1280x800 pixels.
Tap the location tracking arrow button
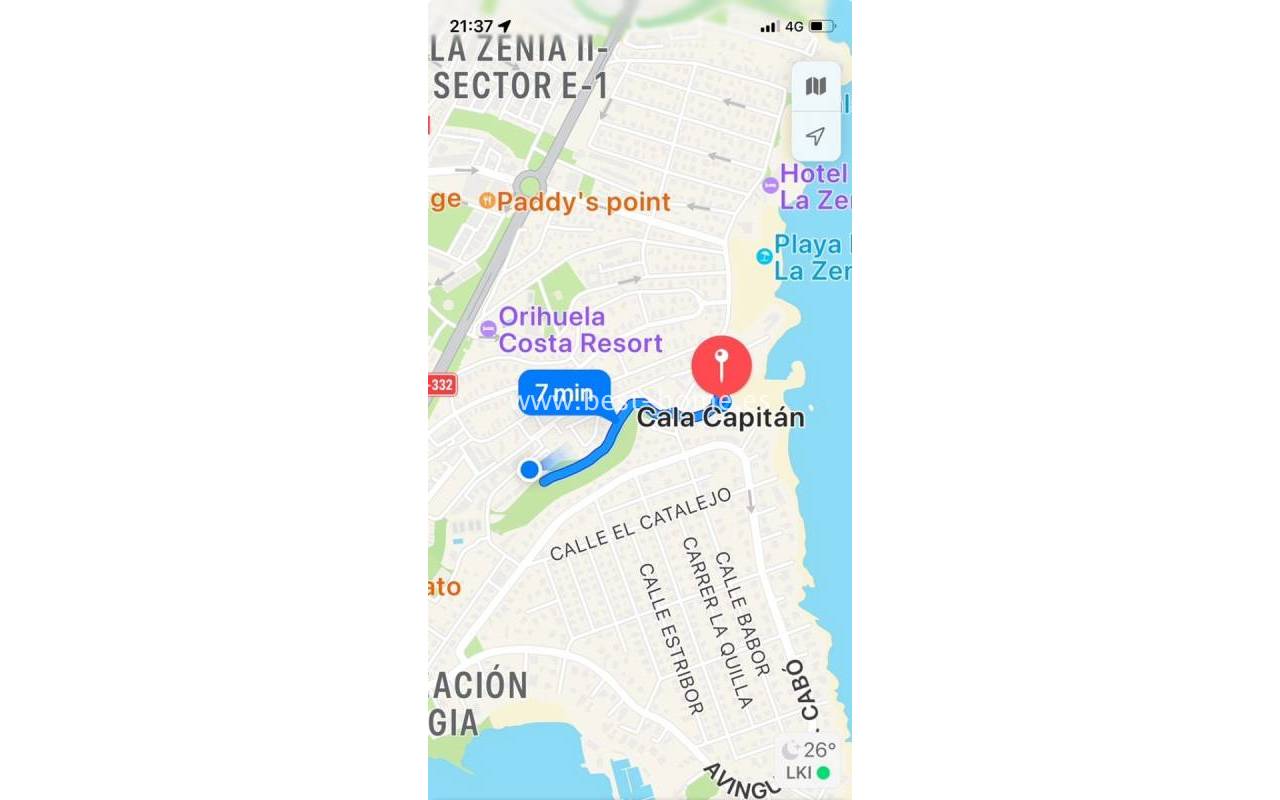point(816,136)
